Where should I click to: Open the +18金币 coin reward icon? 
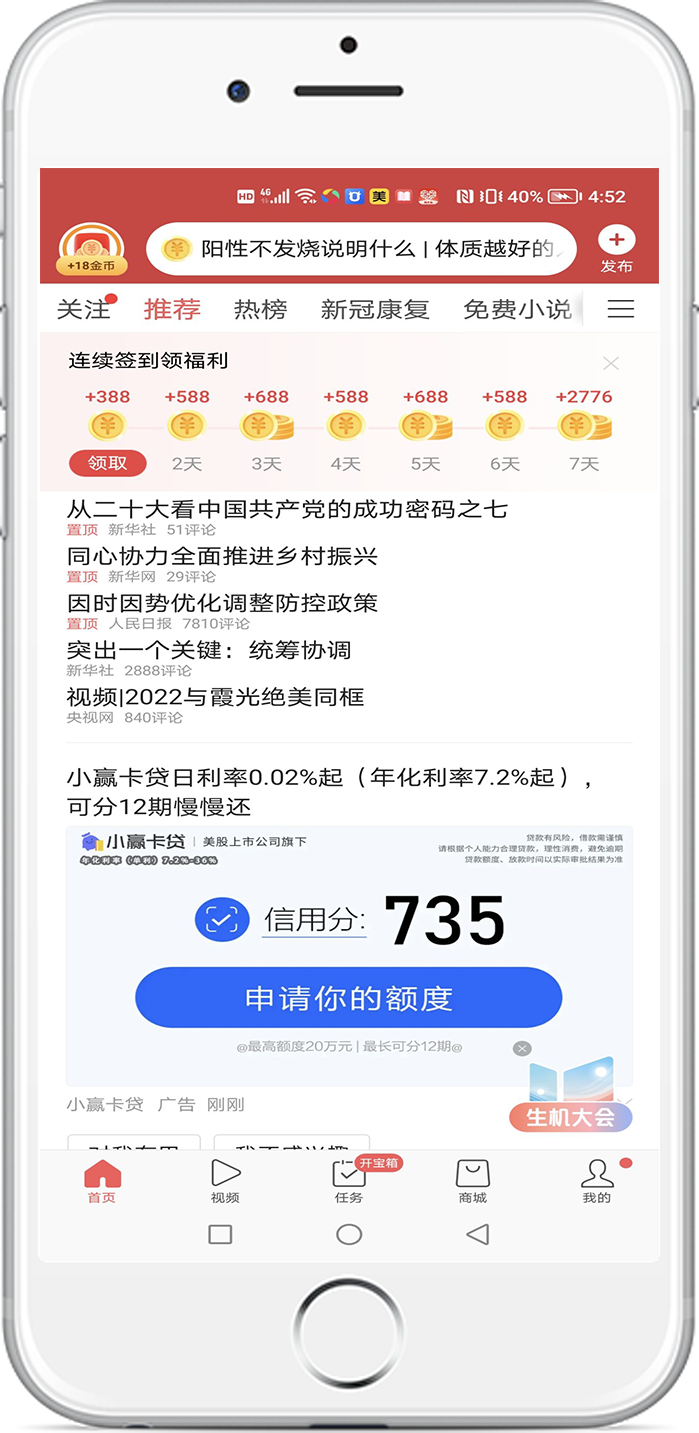92,248
